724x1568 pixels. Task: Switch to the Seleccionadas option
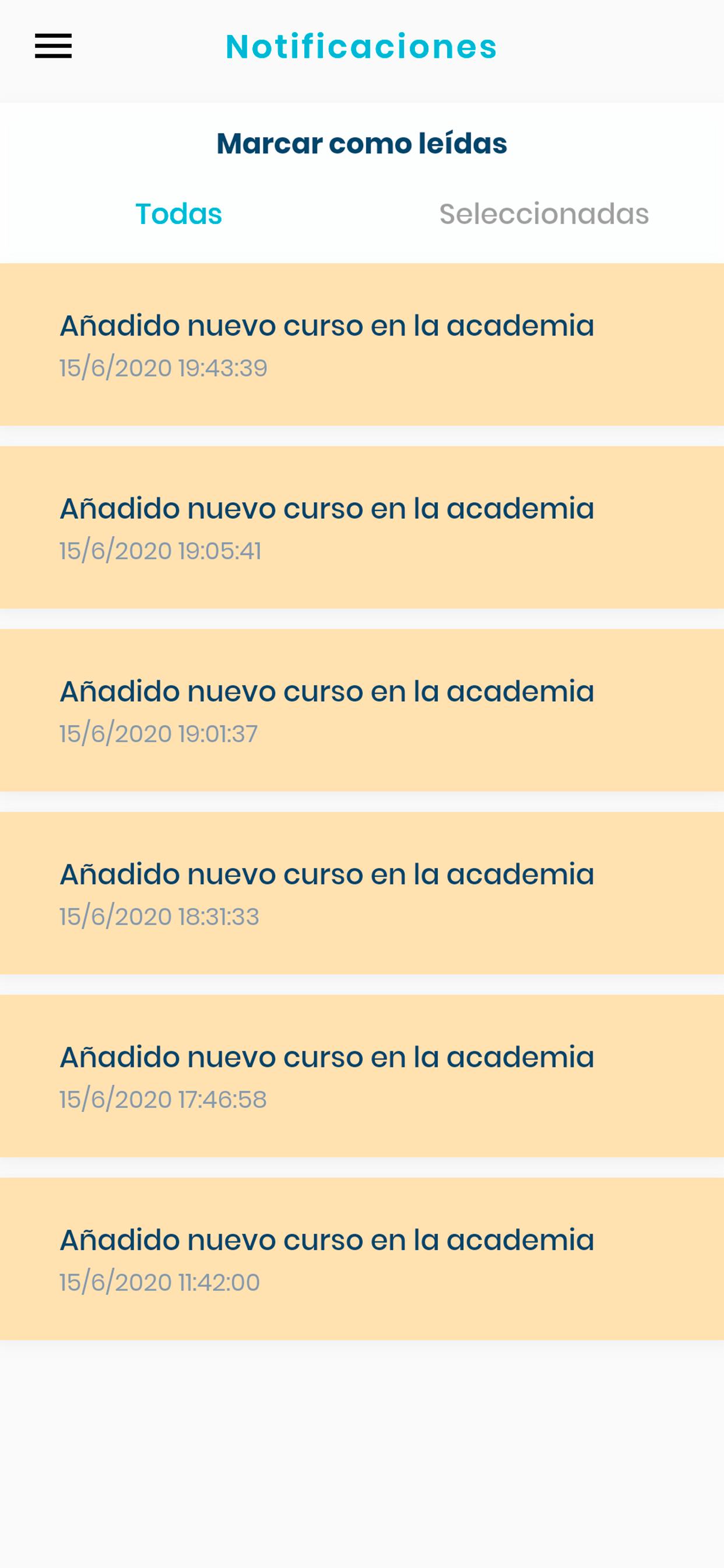[544, 213]
